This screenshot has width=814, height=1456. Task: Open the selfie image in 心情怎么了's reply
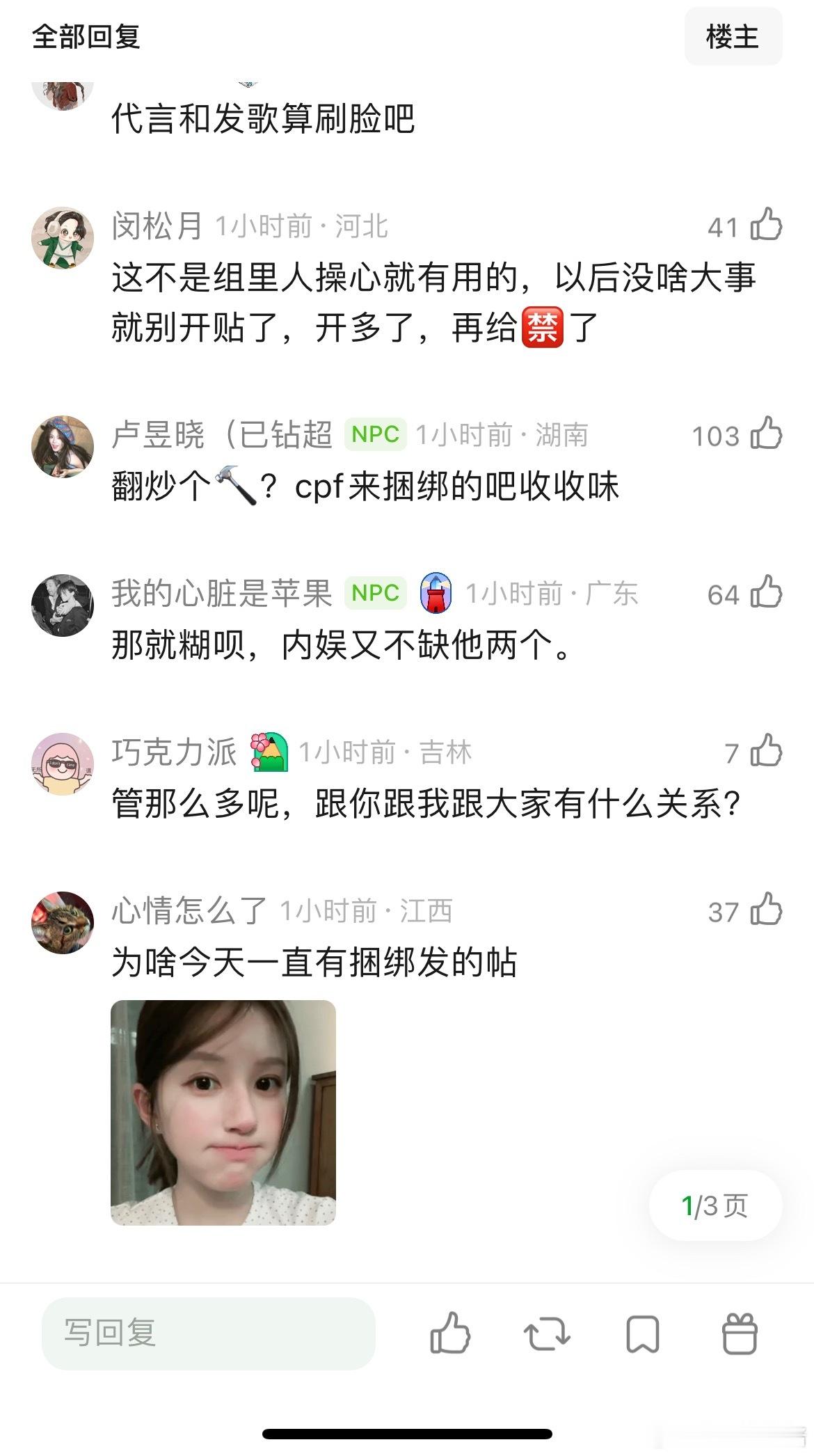(223, 1112)
